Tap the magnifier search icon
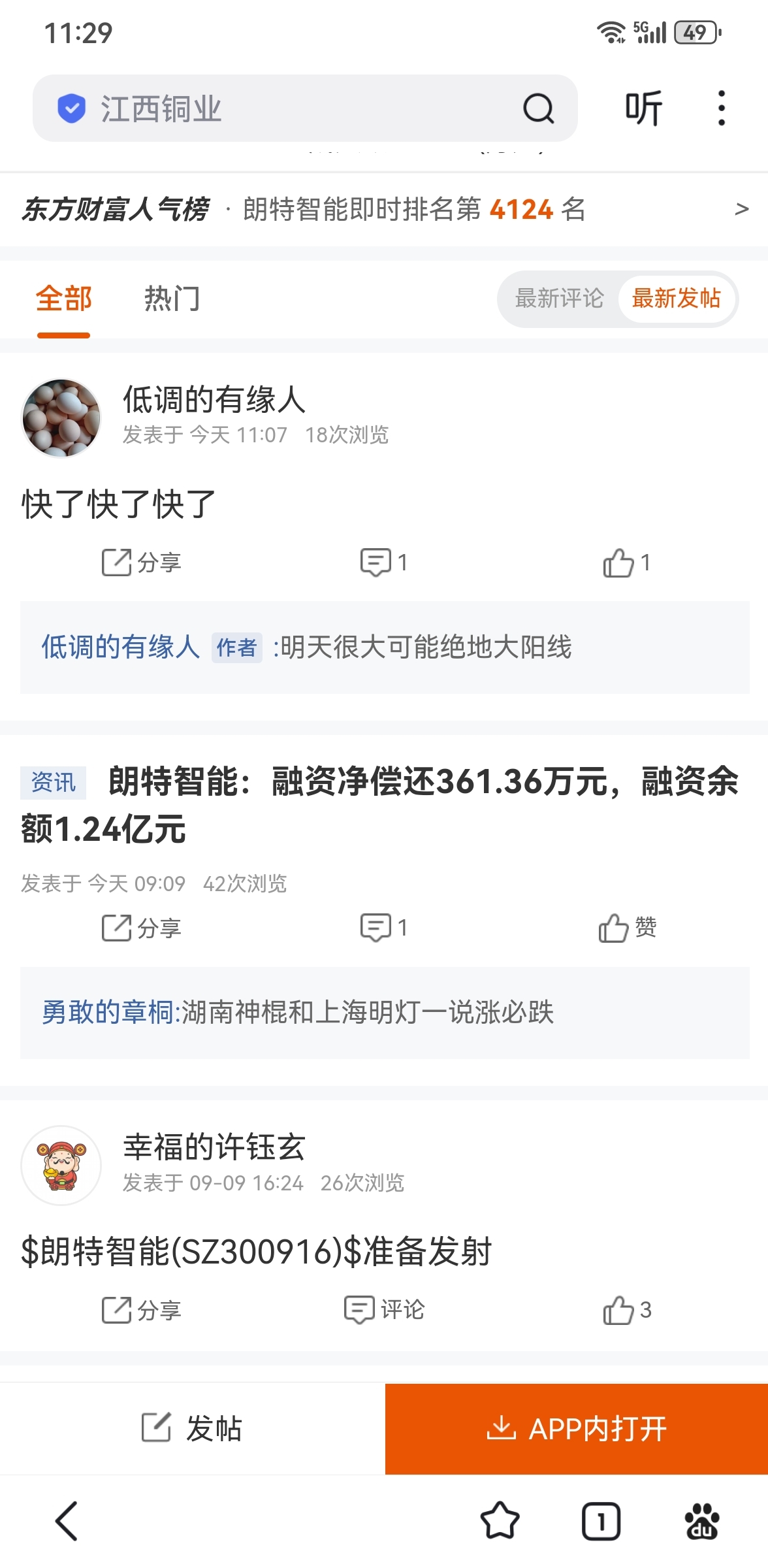 pos(538,108)
